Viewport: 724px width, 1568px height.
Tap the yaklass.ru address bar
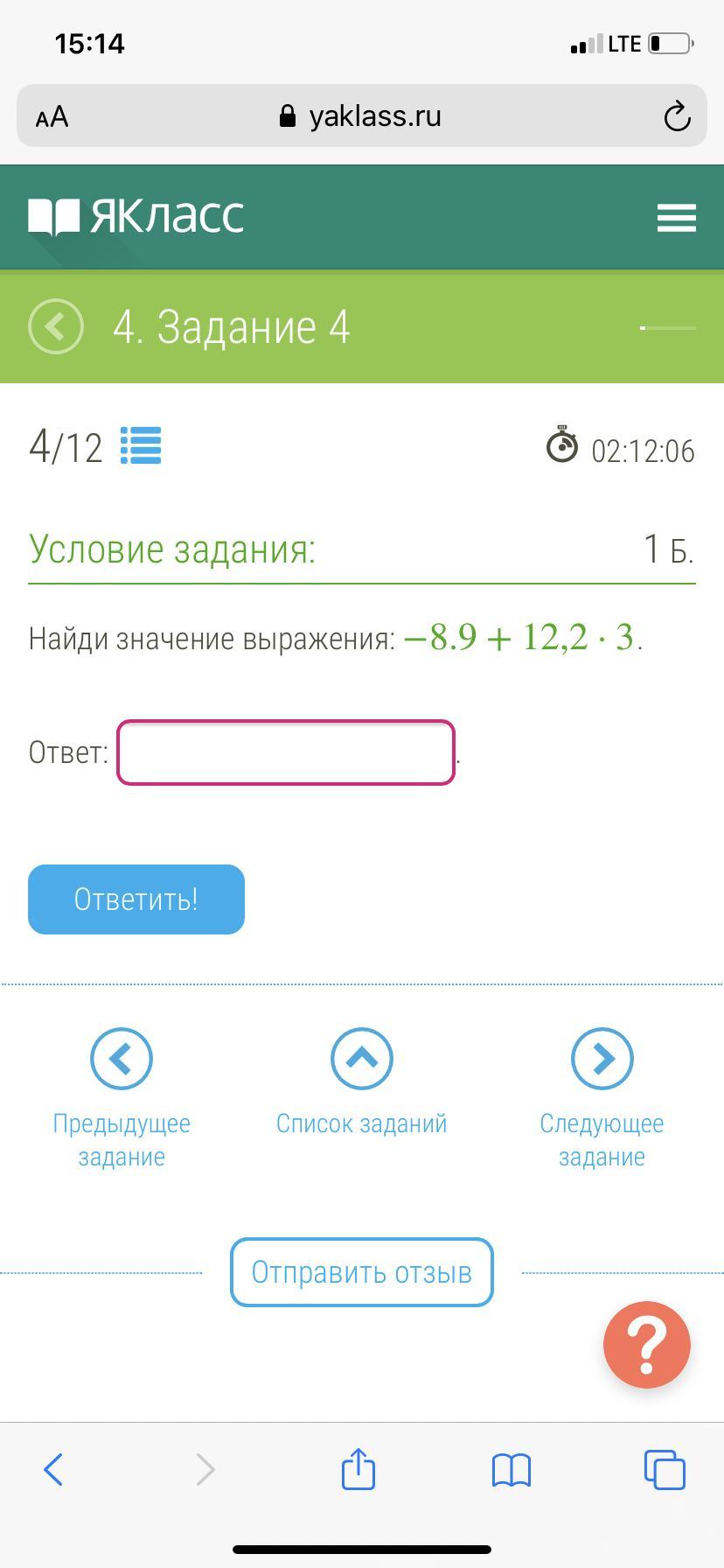point(362,116)
